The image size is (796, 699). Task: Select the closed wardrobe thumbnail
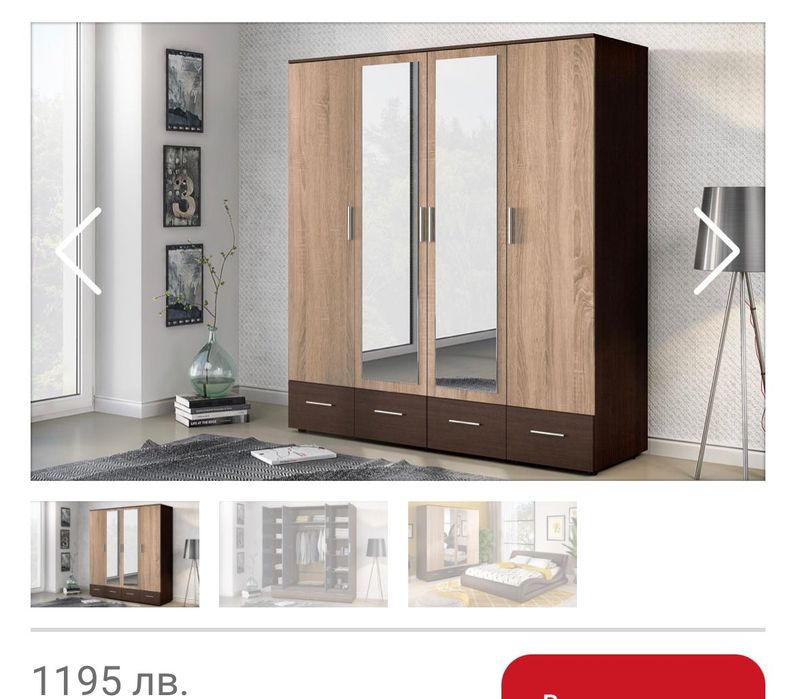(x=115, y=554)
